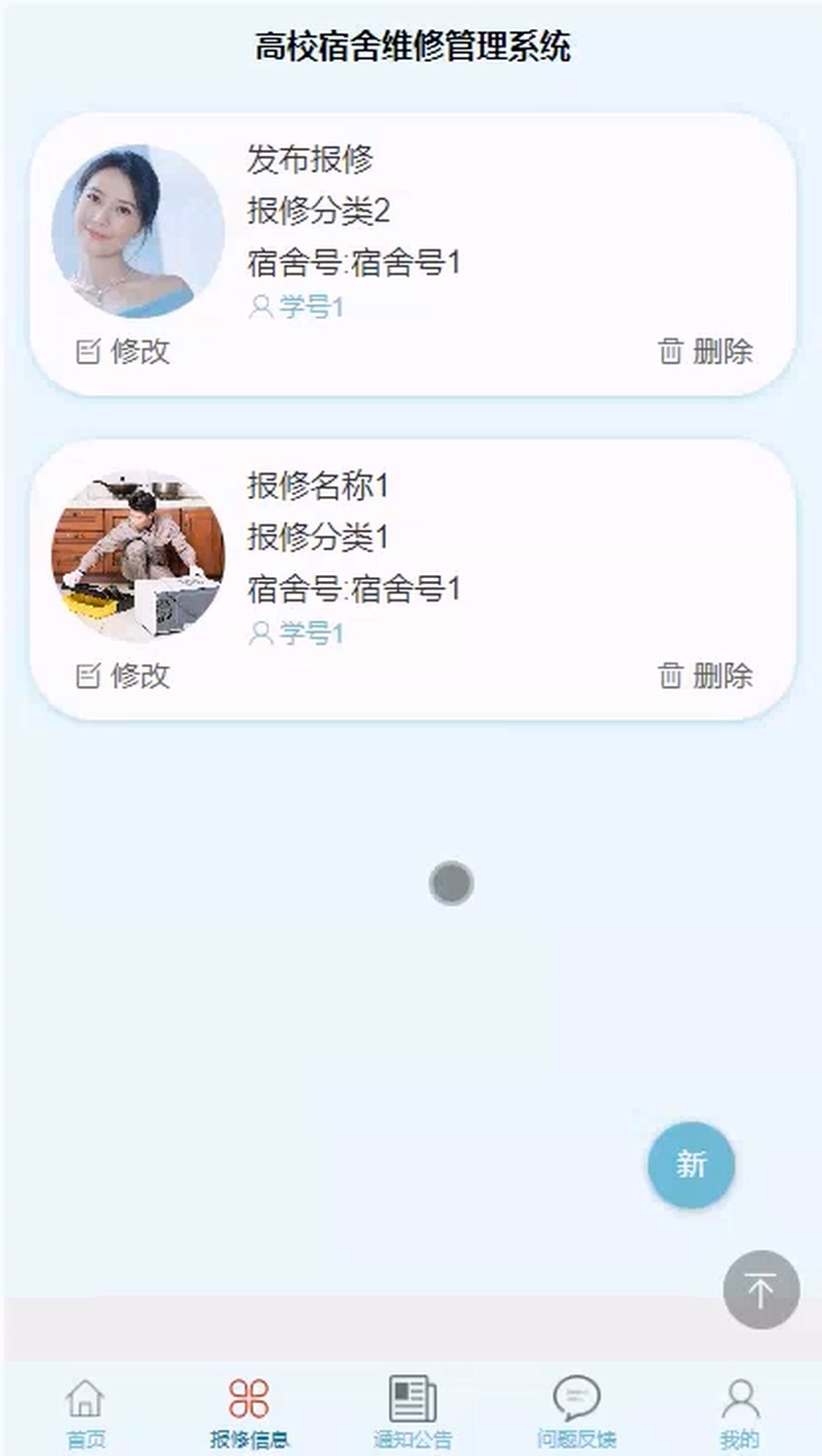The height and width of the screenshot is (1456, 822).
Task: Select the 报修信息 tab
Action: point(249,1412)
